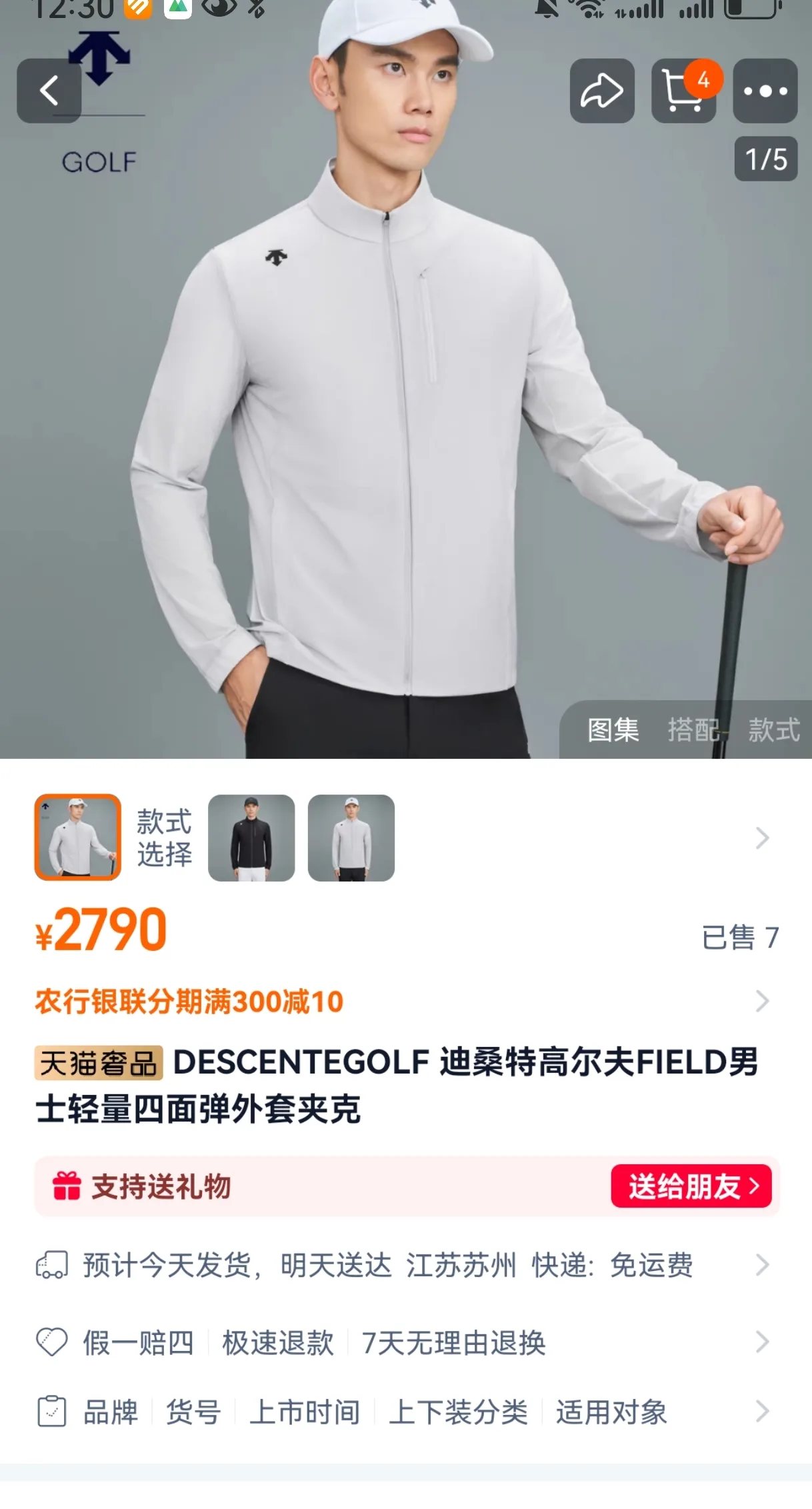Open the shopping cart
The height and width of the screenshot is (1509, 812).
click(683, 91)
